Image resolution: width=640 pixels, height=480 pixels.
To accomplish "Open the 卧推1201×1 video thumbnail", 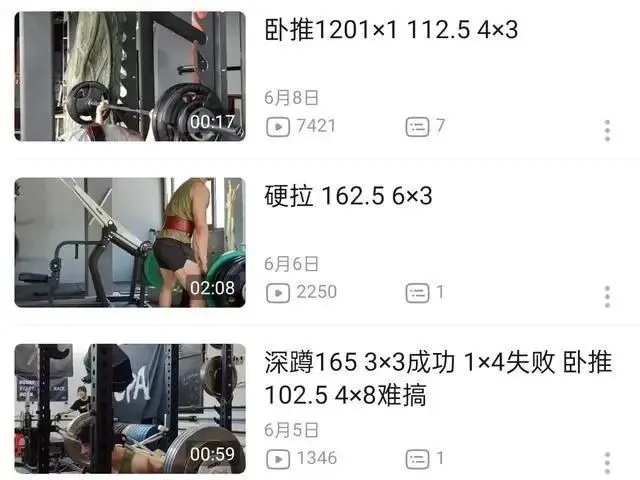I will click(130, 76).
